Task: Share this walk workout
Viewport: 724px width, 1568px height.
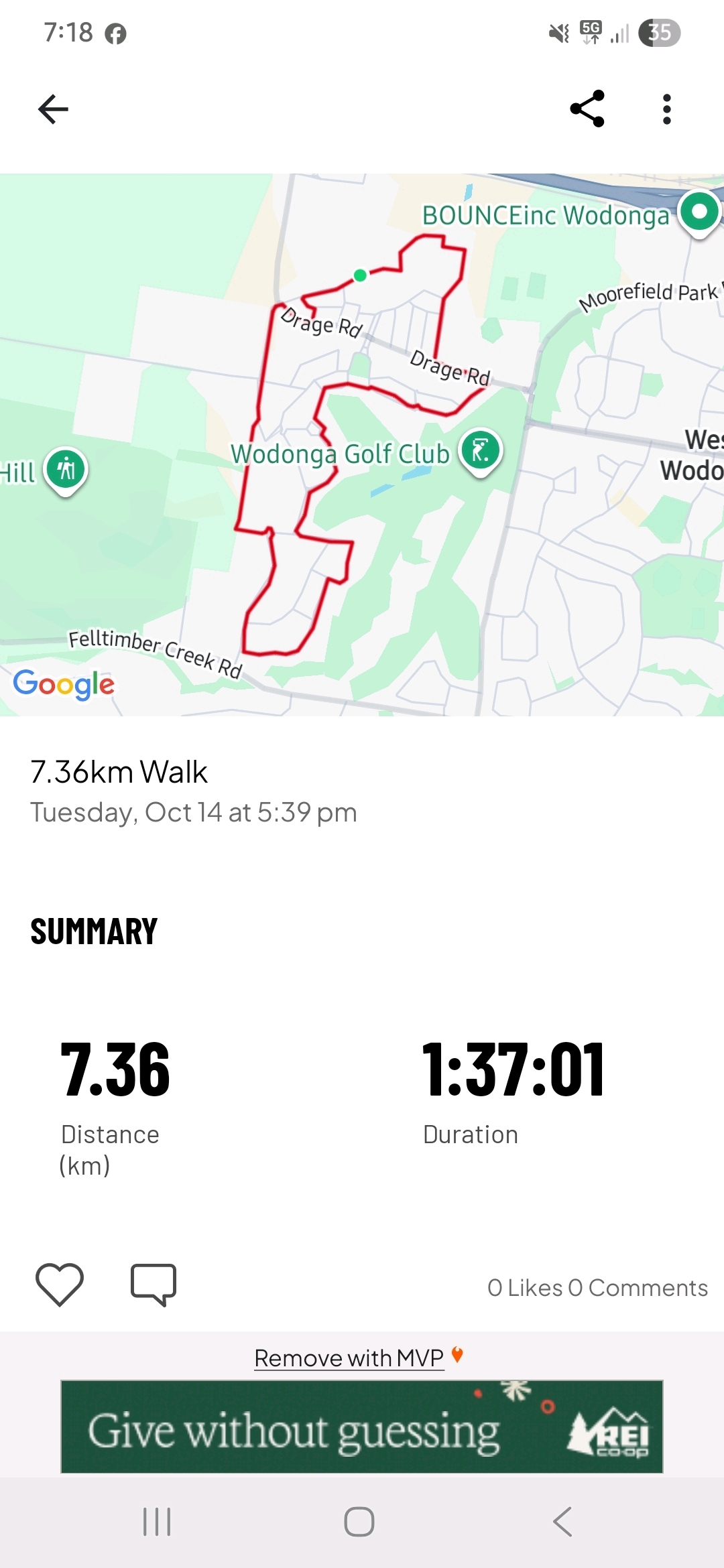Action: (x=587, y=109)
